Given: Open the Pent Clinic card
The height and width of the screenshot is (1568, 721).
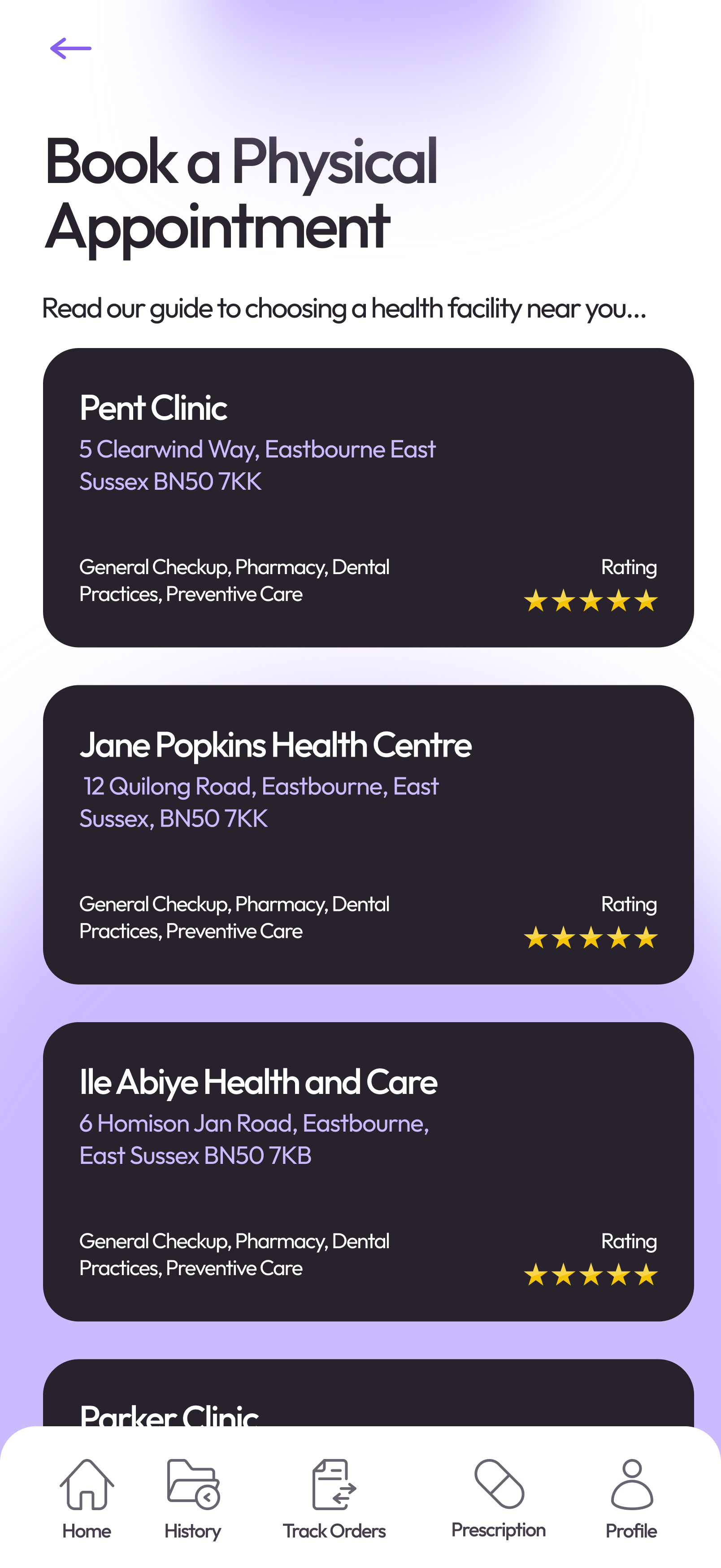Looking at the screenshot, I should coord(368,497).
